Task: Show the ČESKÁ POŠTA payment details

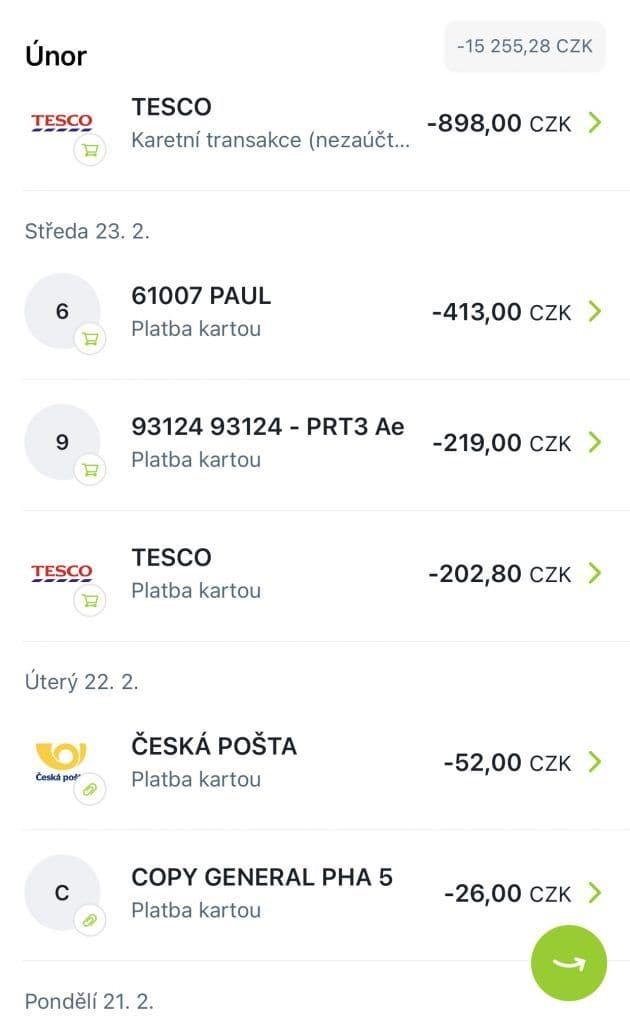Action: pyautogui.click(x=315, y=762)
